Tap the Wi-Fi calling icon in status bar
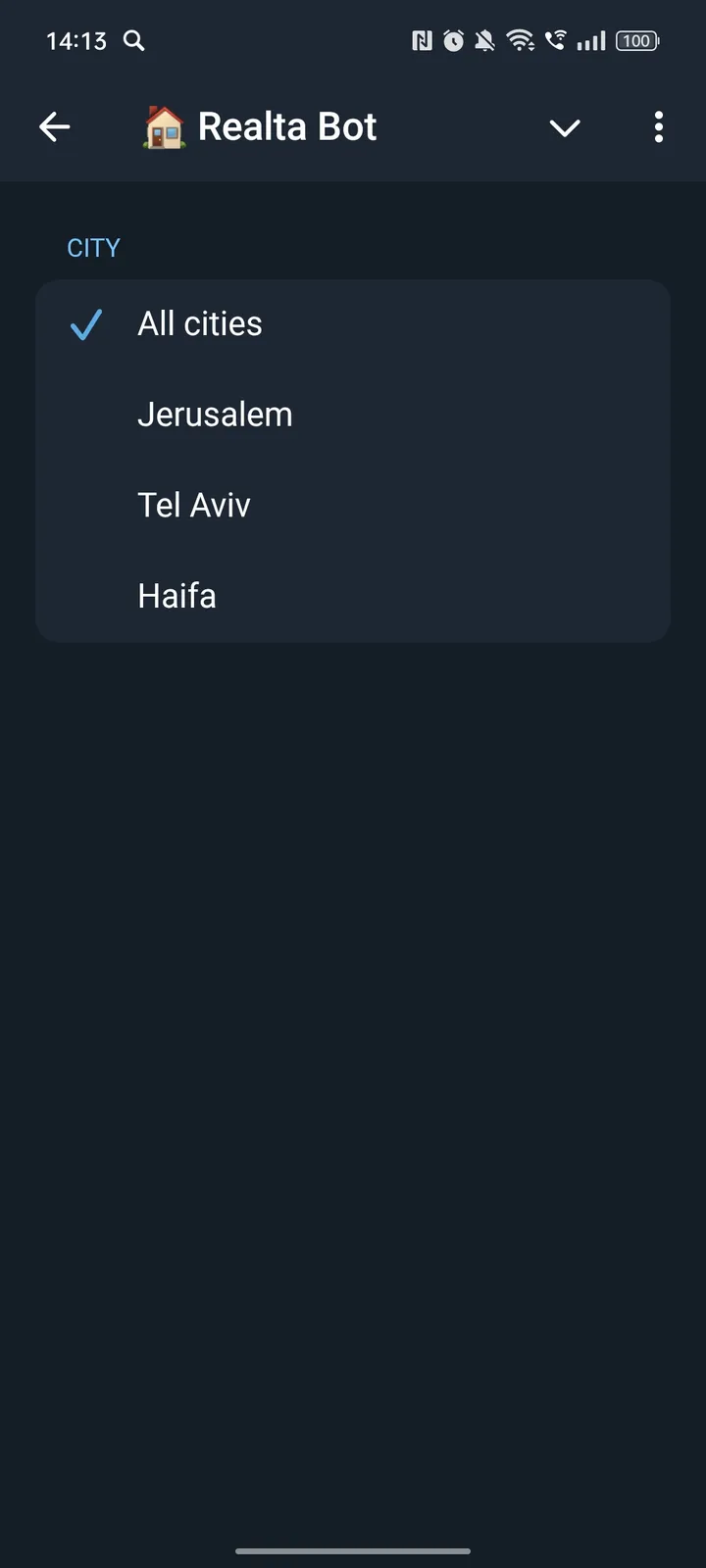This screenshot has width=706, height=1568. tap(555, 40)
